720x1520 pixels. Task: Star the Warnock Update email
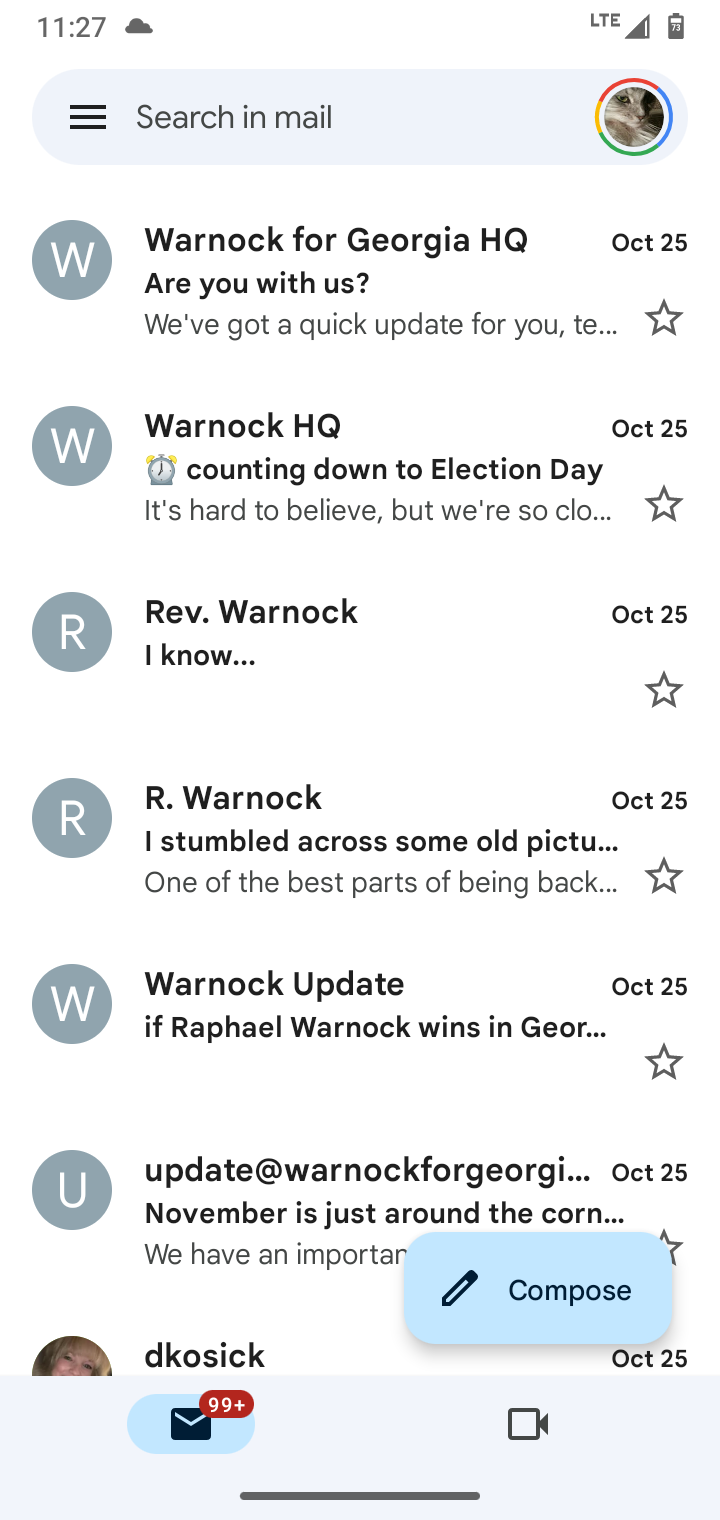coord(664,1063)
